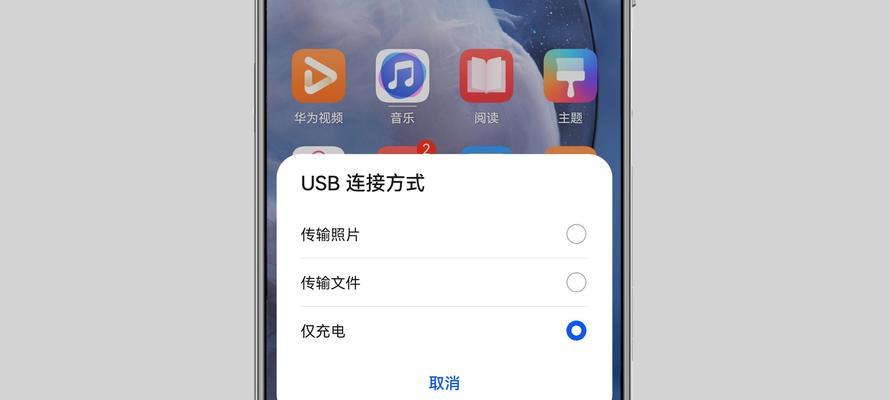Choose 传输文件 as the USB mode

[x=576, y=282]
